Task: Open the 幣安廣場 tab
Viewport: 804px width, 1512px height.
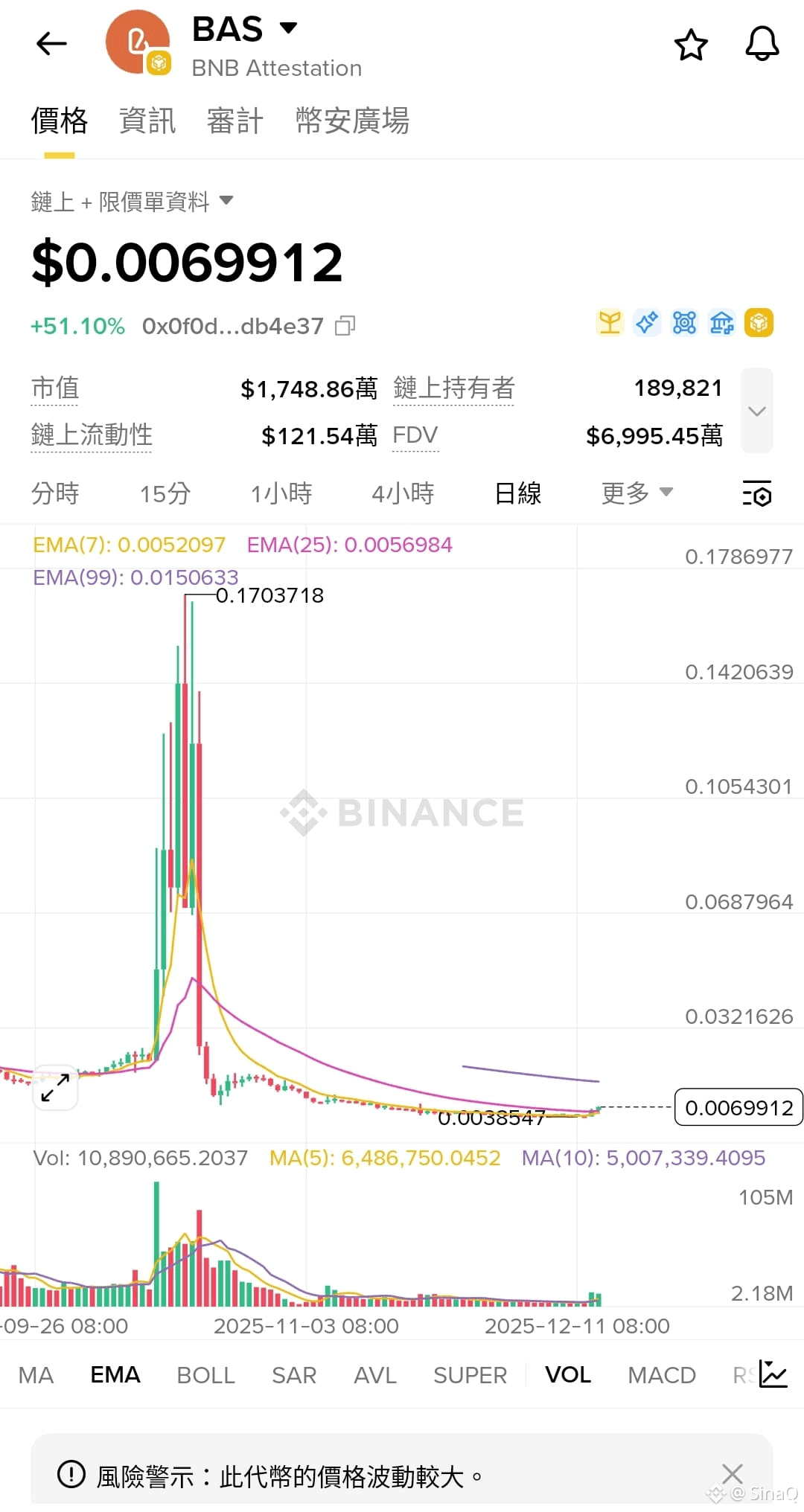Action: tap(352, 121)
